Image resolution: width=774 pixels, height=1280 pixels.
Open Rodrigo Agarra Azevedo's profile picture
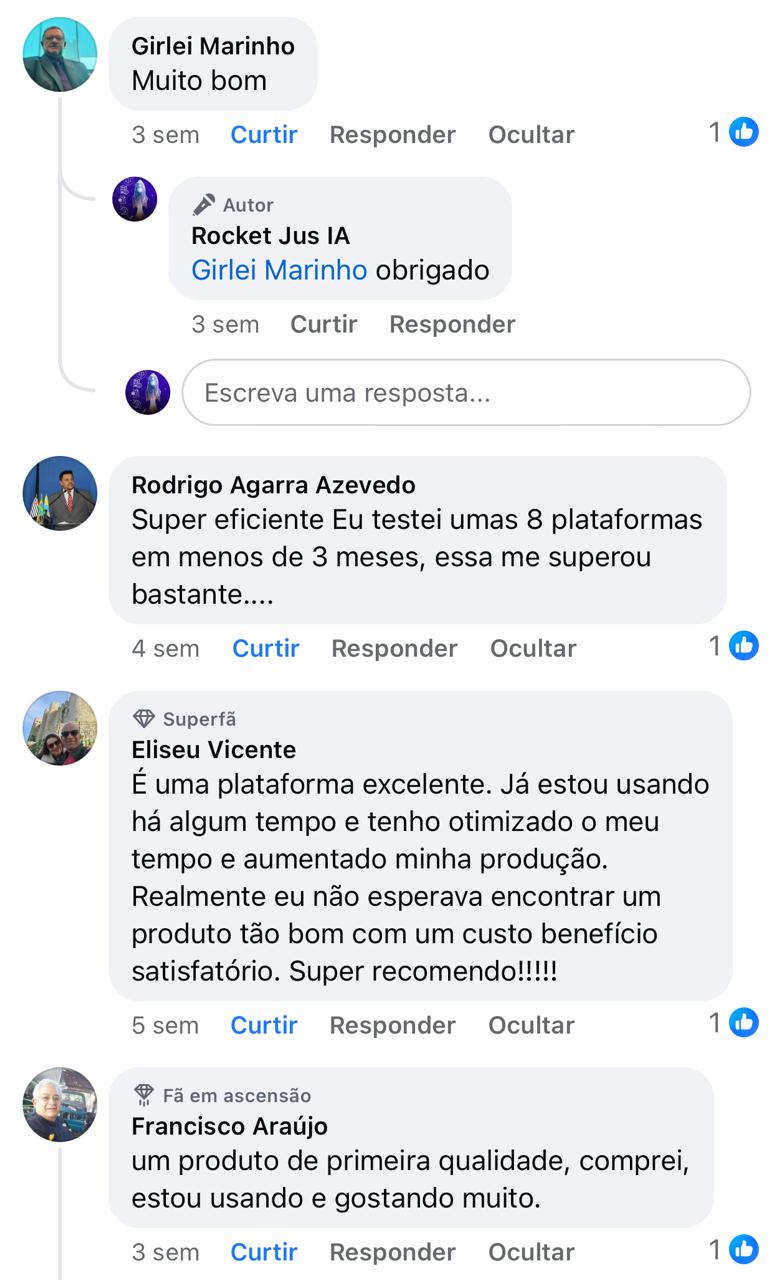(60, 494)
